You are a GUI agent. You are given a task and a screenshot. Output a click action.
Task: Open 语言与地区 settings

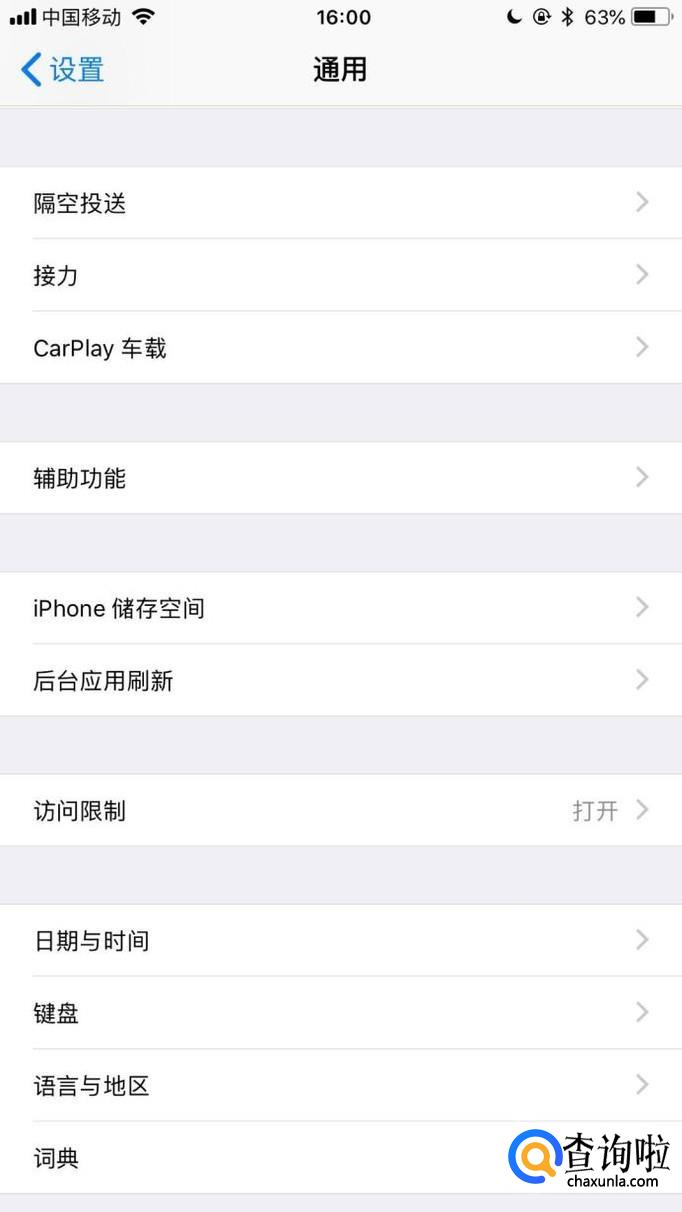click(341, 1085)
